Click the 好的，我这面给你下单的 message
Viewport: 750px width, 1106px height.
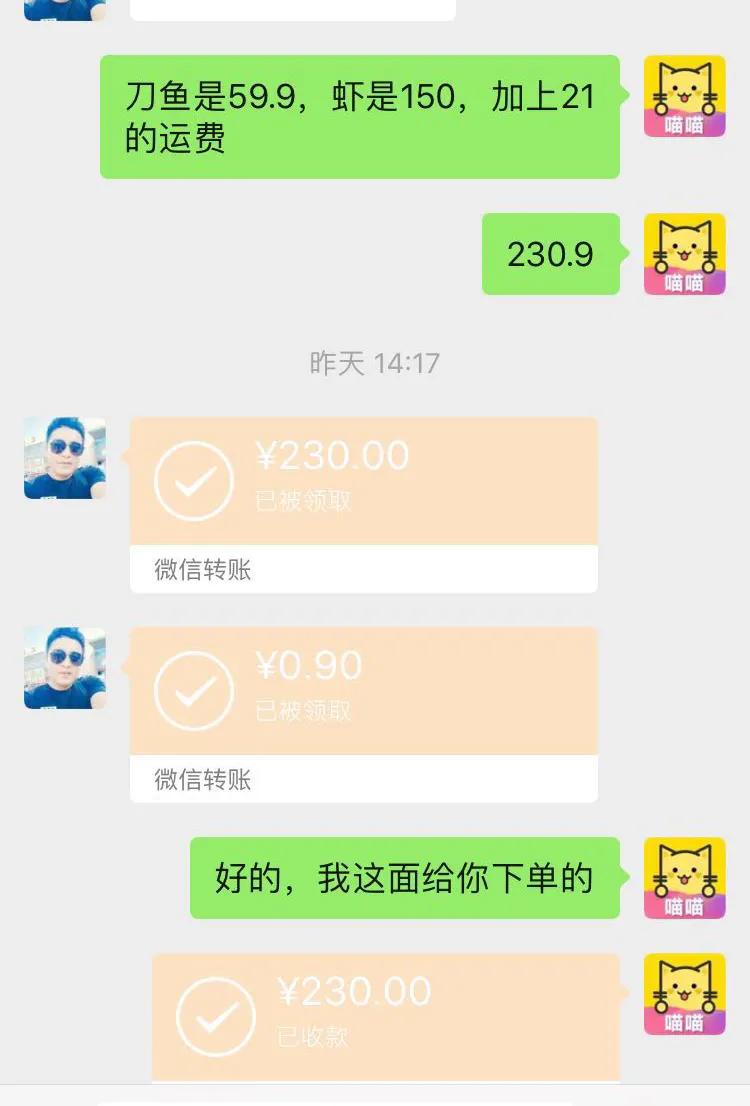[x=404, y=880]
